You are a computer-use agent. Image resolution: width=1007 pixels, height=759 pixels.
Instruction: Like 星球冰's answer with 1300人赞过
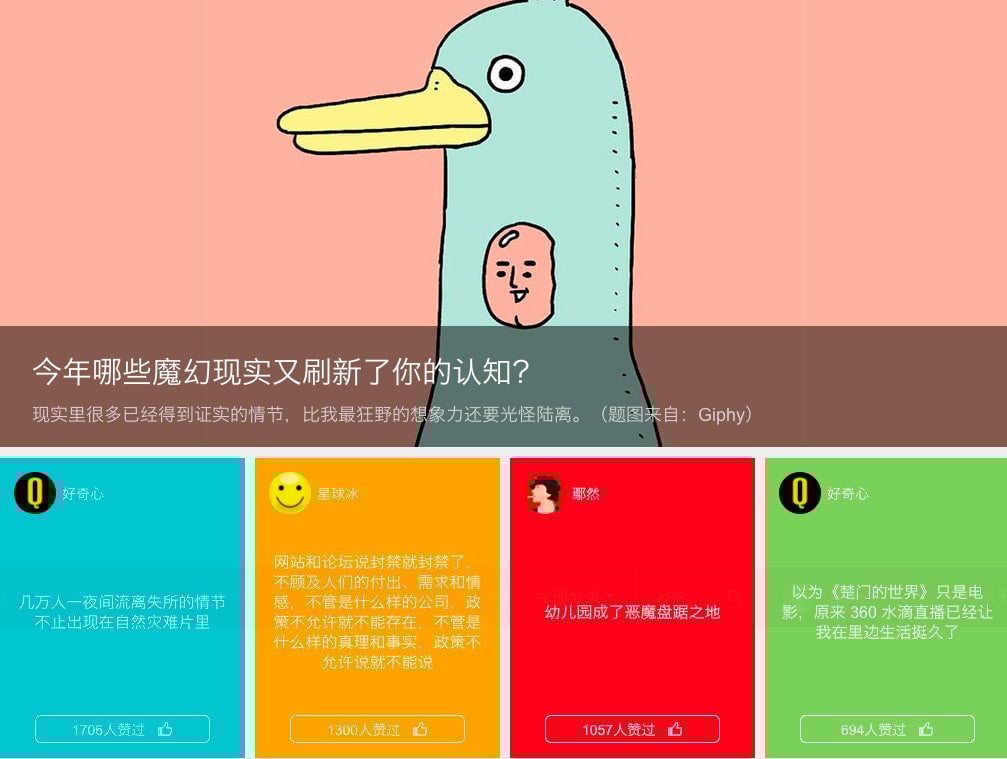377,729
